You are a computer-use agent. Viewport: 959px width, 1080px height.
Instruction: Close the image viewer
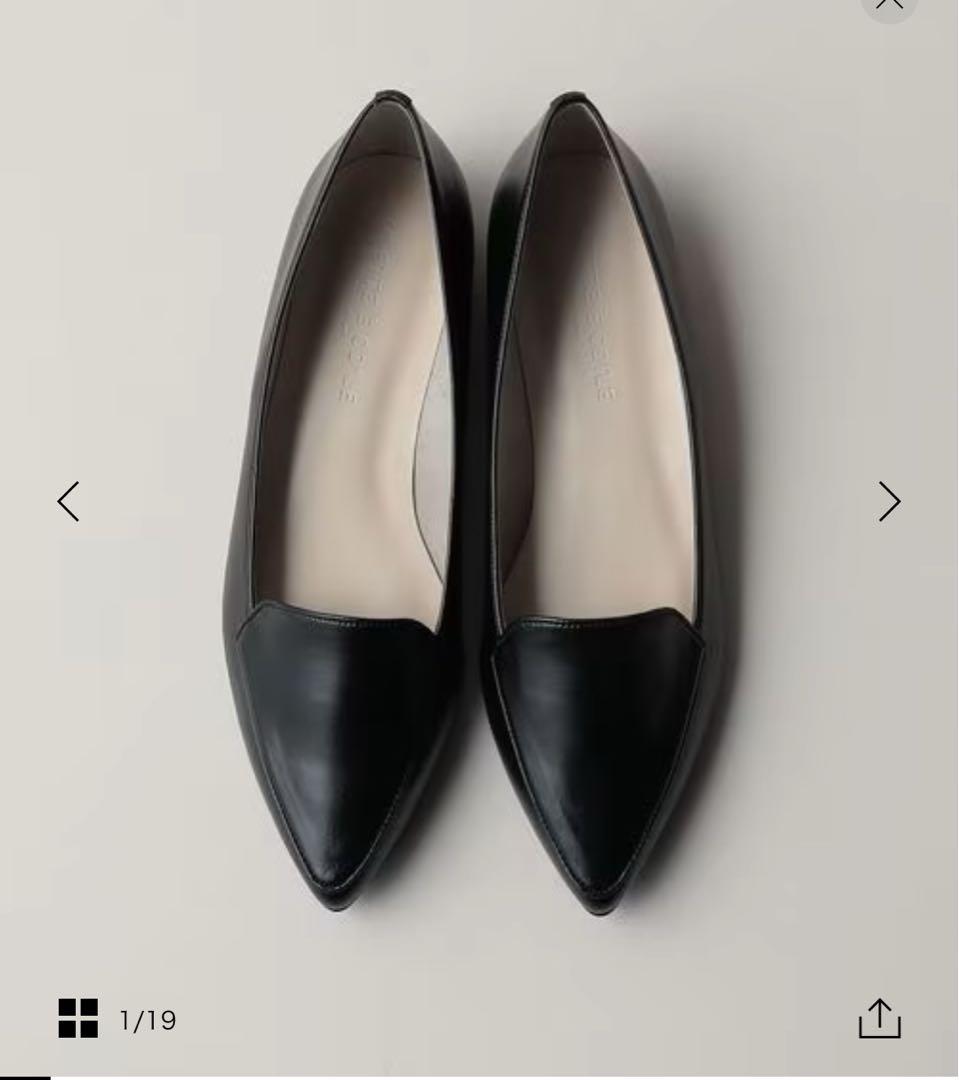(888, 4)
